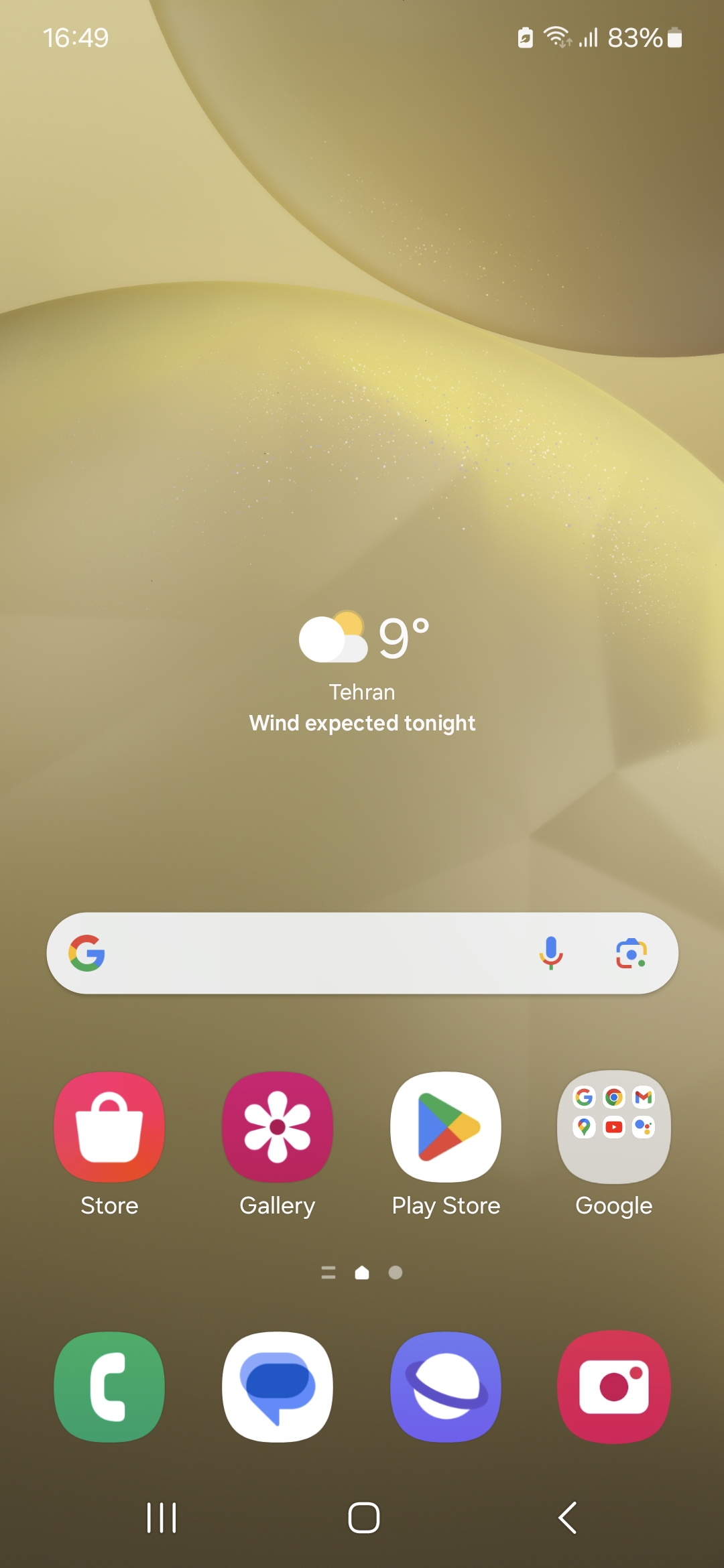Expand the Google apps folder
Screen dimensions: 724x1568
(614, 1127)
